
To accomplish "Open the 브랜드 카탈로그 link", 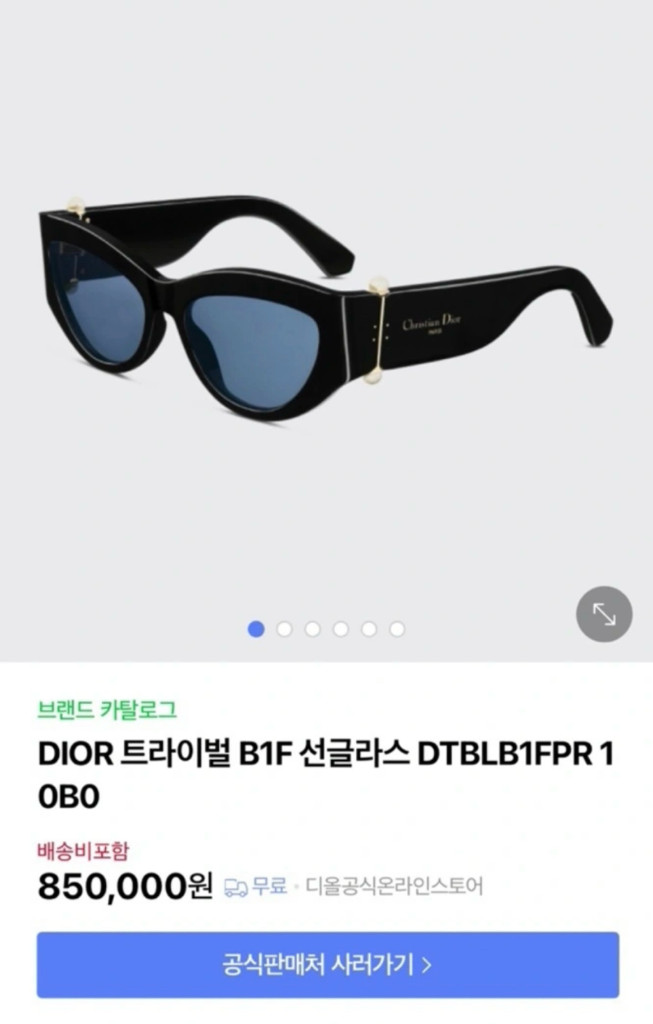I will [107, 710].
